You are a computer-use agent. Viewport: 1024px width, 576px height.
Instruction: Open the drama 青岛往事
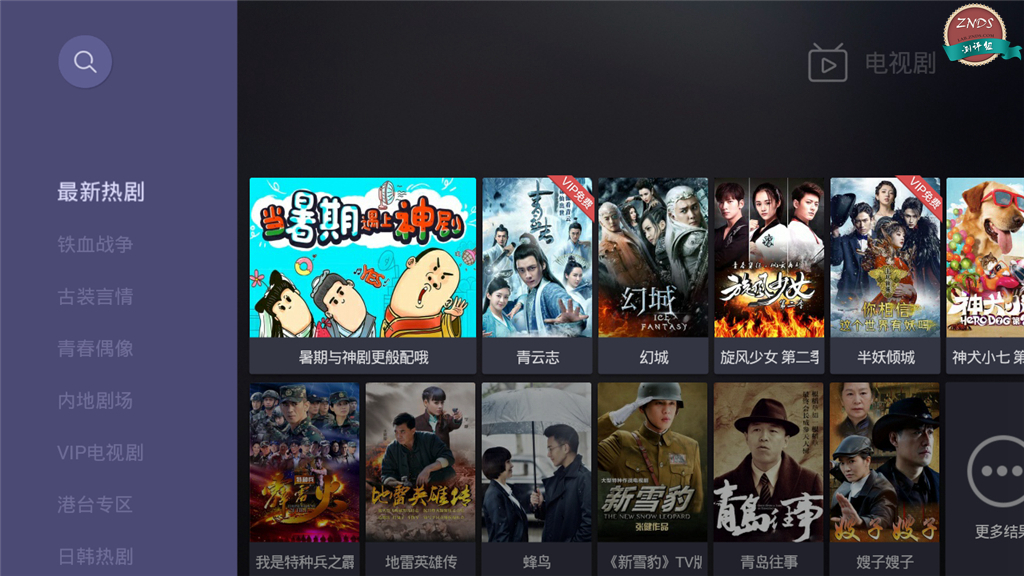pyautogui.click(x=769, y=475)
